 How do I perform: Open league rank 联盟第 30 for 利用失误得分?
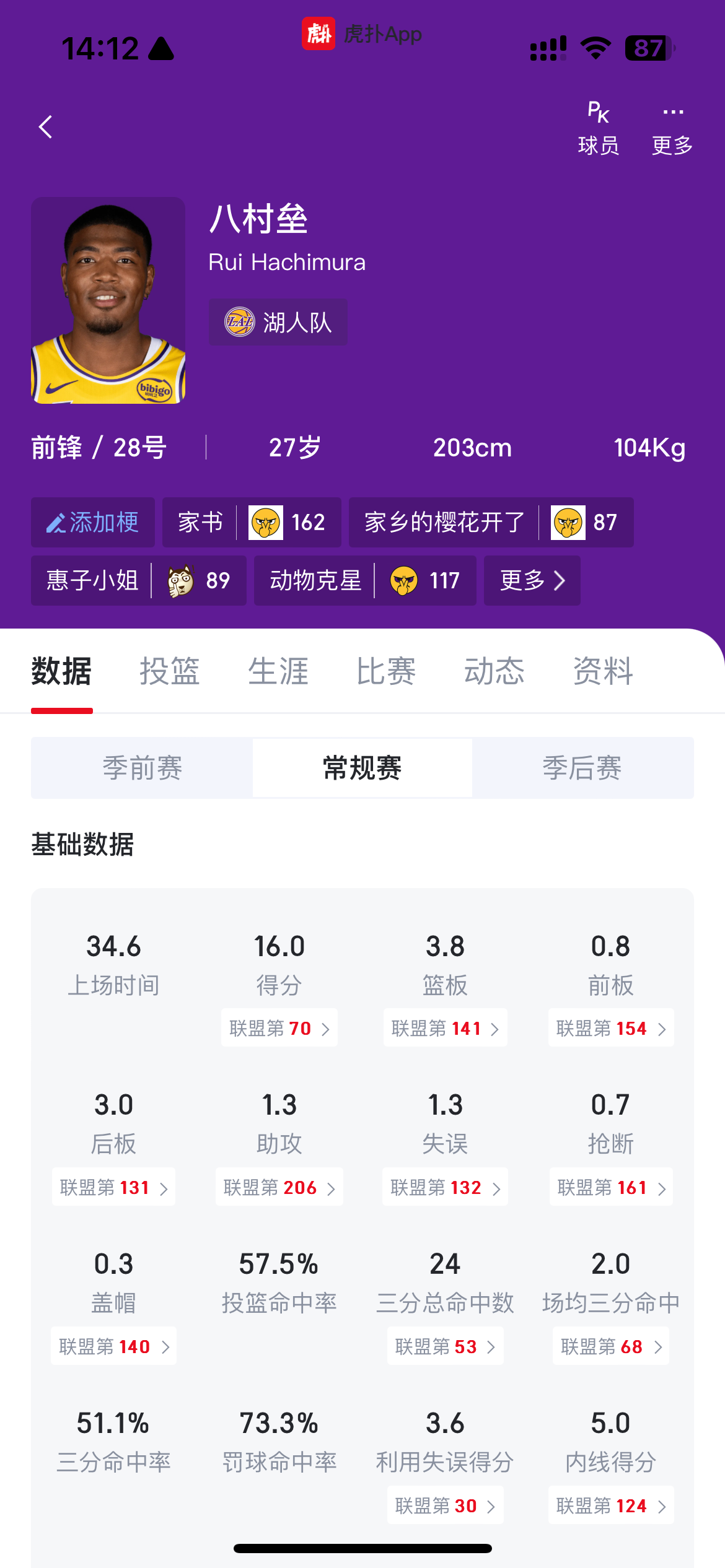pos(445,1505)
